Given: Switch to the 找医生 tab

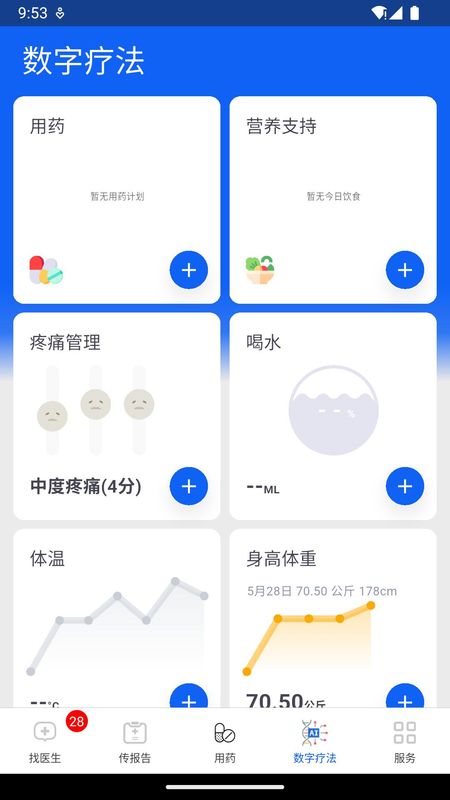Looking at the screenshot, I should (45, 741).
